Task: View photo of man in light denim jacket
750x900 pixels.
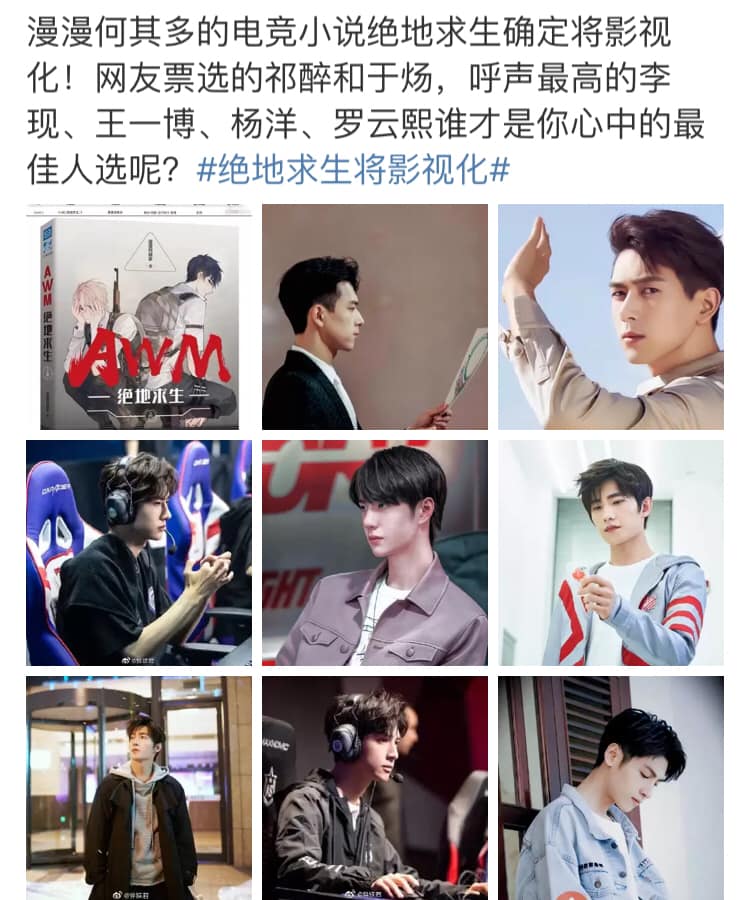Action: (x=611, y=788)
